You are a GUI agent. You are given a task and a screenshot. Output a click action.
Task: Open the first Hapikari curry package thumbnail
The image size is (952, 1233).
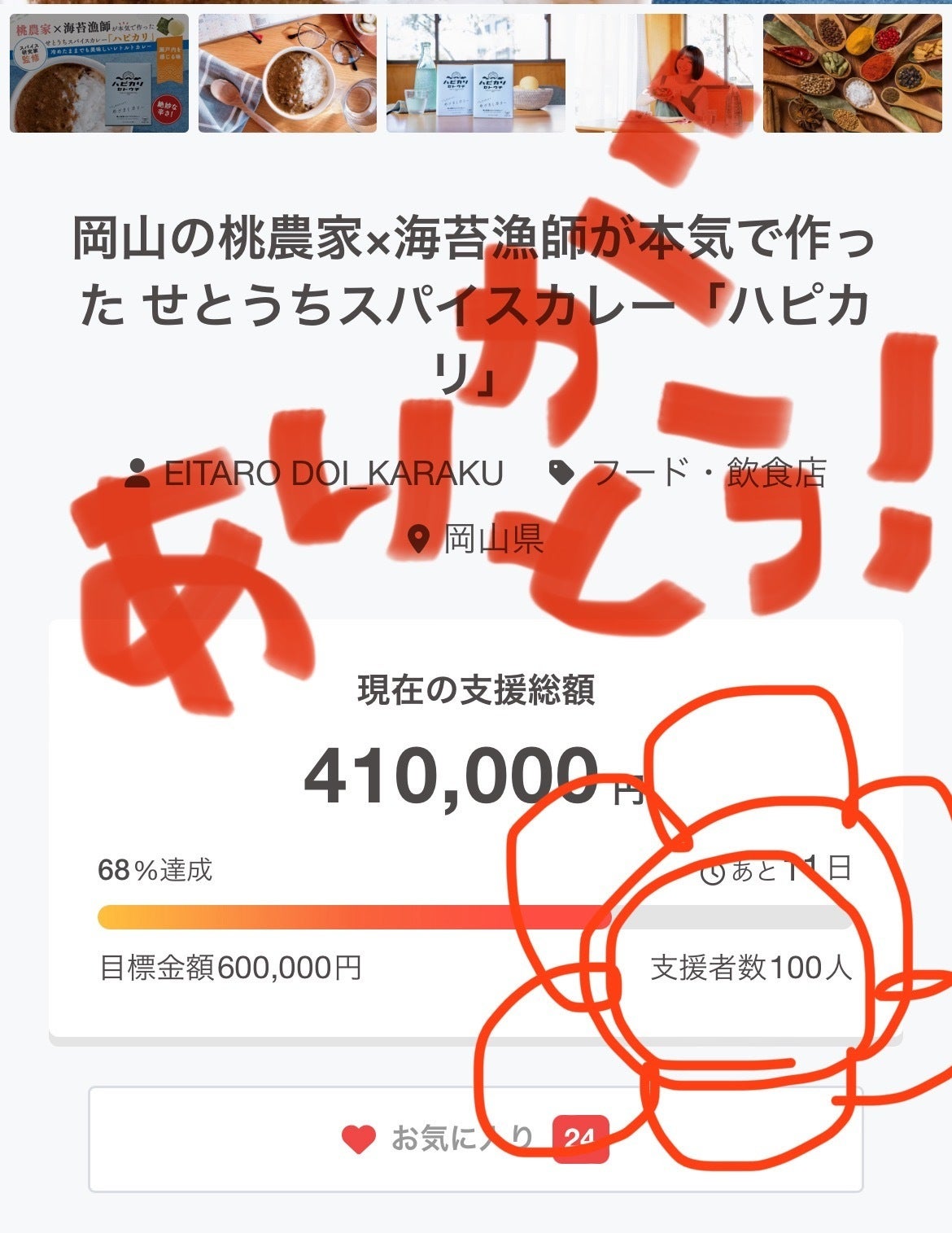click(x=99, y=73)
